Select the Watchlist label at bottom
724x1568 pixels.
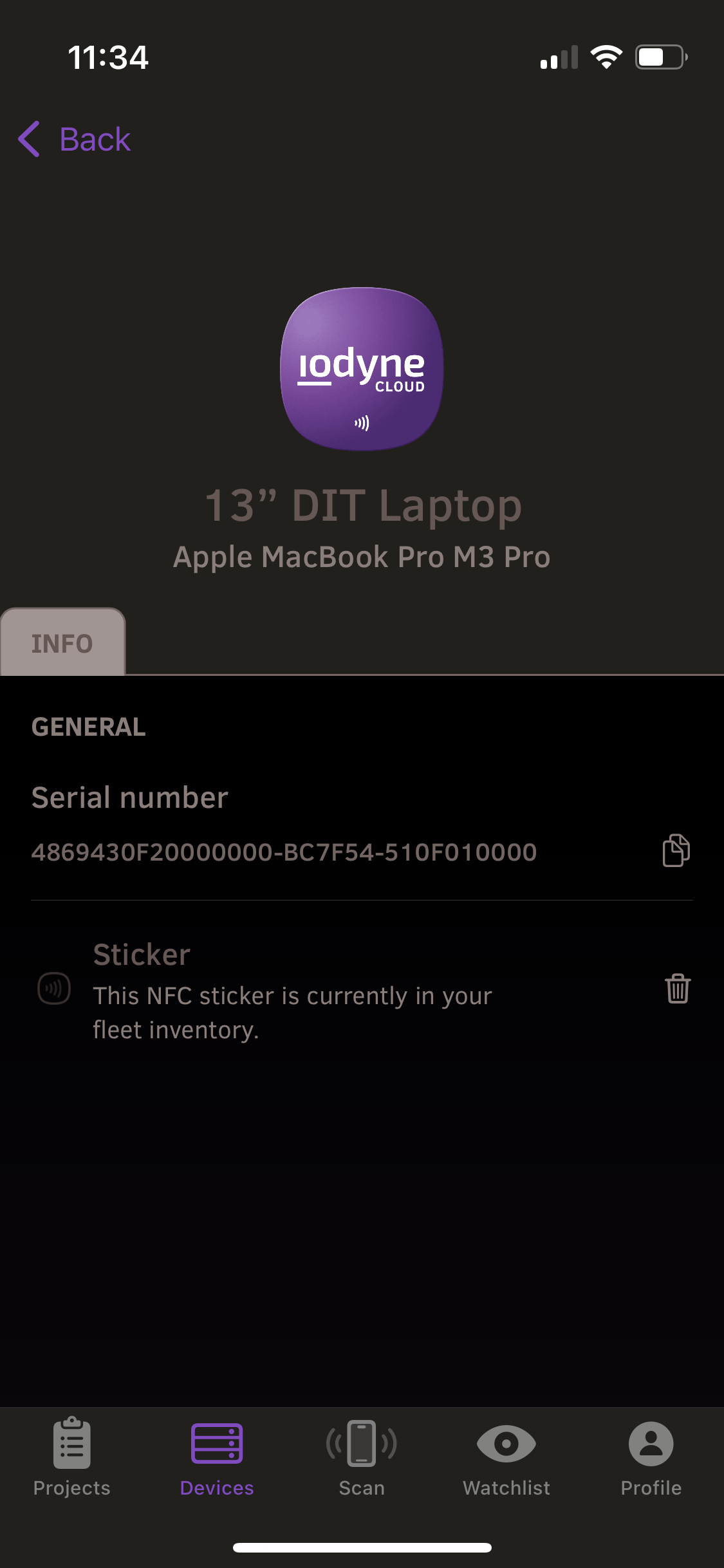click(506, 1488)
